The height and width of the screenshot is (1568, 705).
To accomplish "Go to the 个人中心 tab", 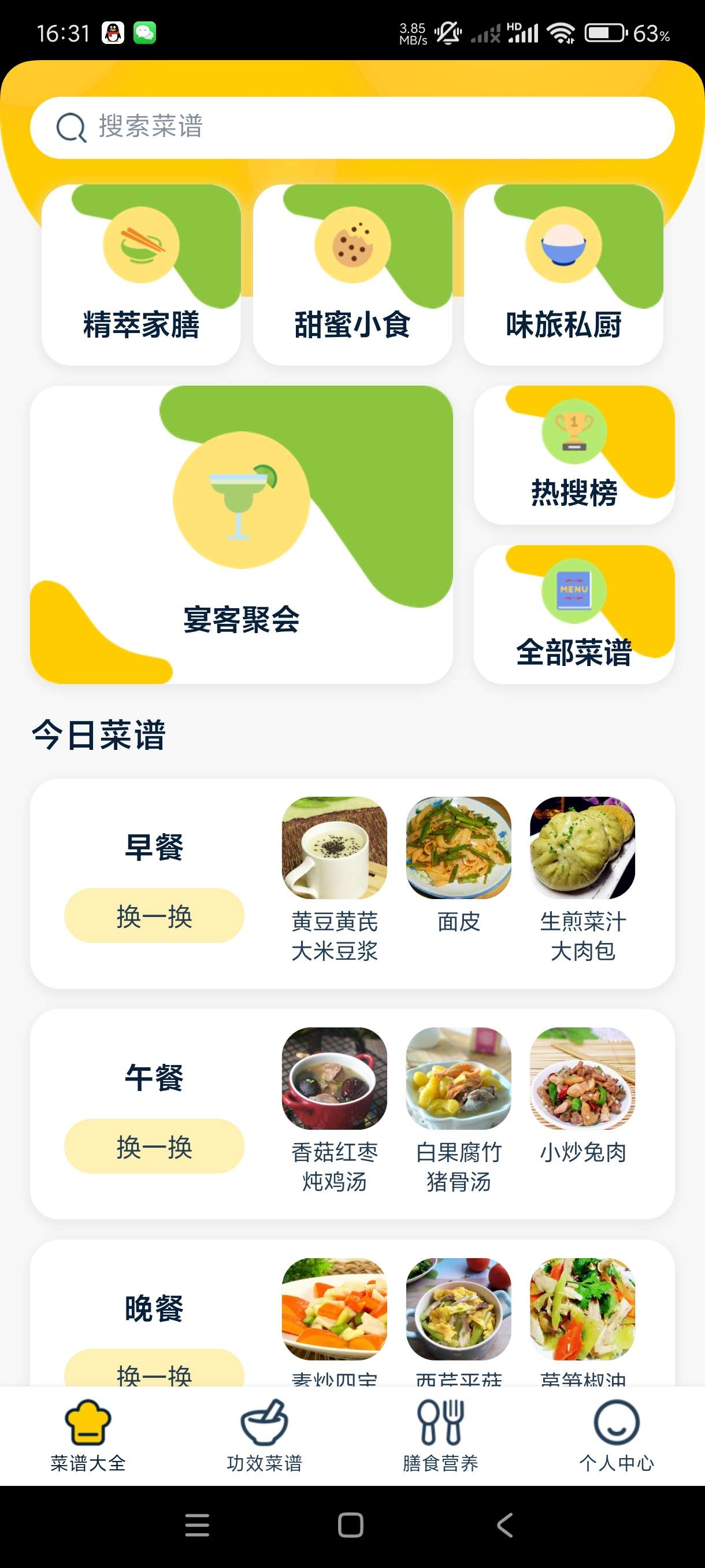I will (616, 1435).
